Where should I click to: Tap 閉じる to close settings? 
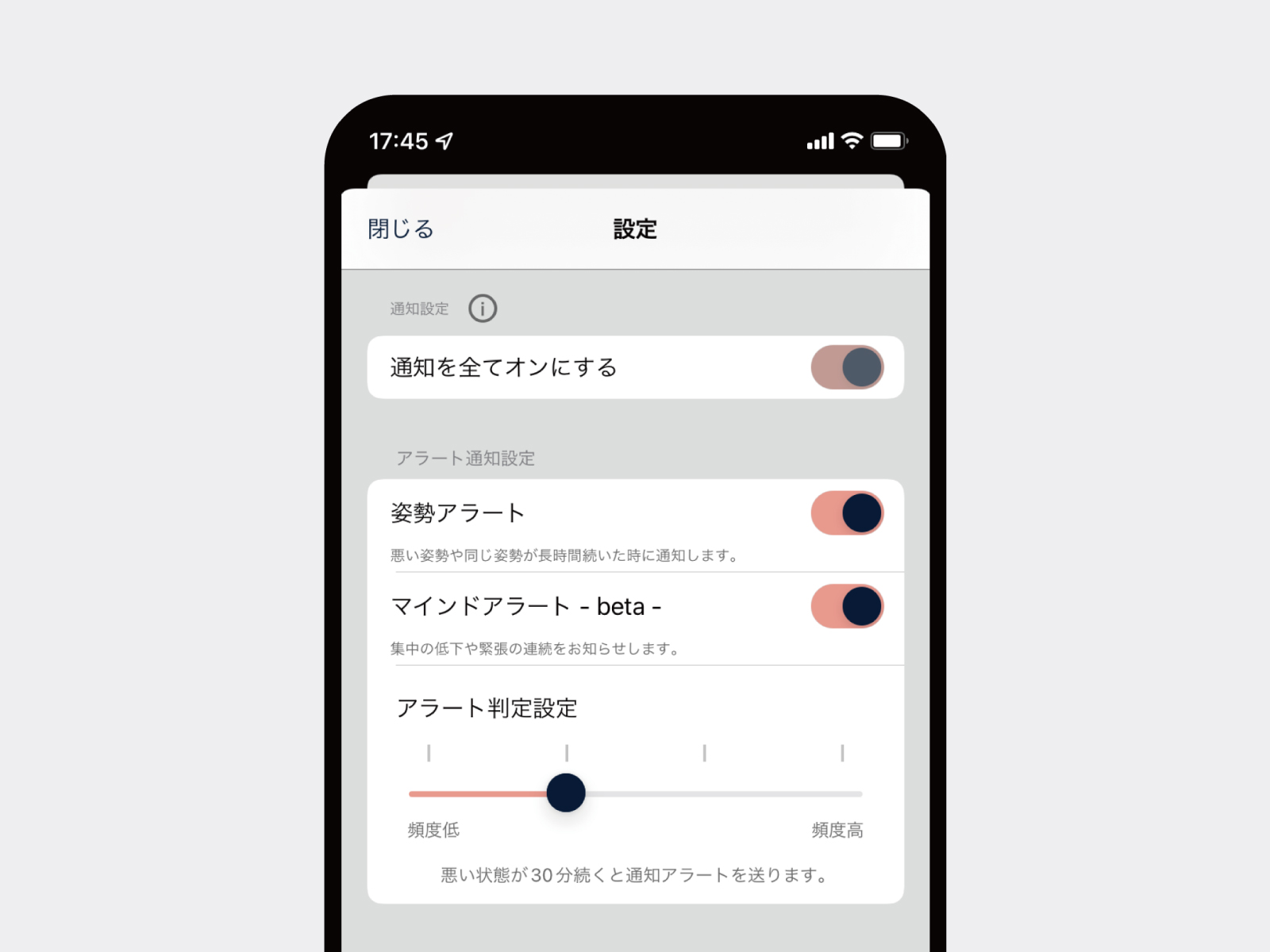pyautogui.click(x=401, y=229)
